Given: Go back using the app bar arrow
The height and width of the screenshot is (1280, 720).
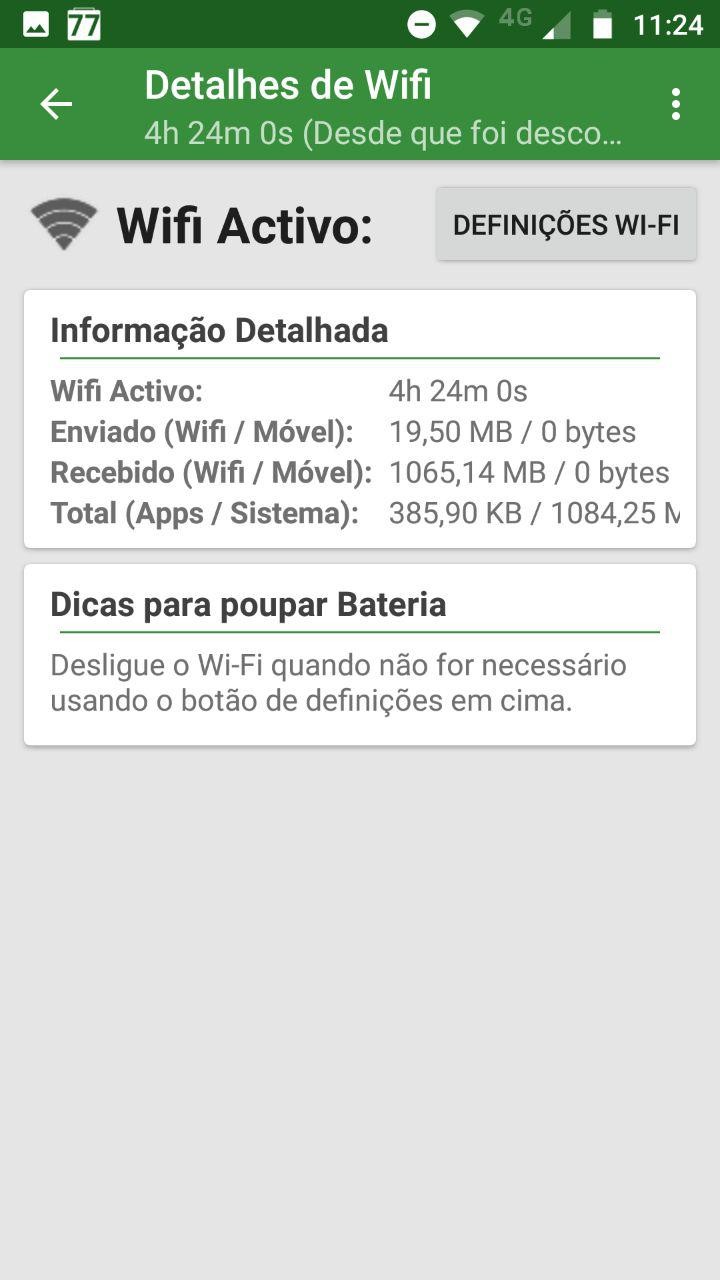Looking at the screenshot, I should click(56, 104).
